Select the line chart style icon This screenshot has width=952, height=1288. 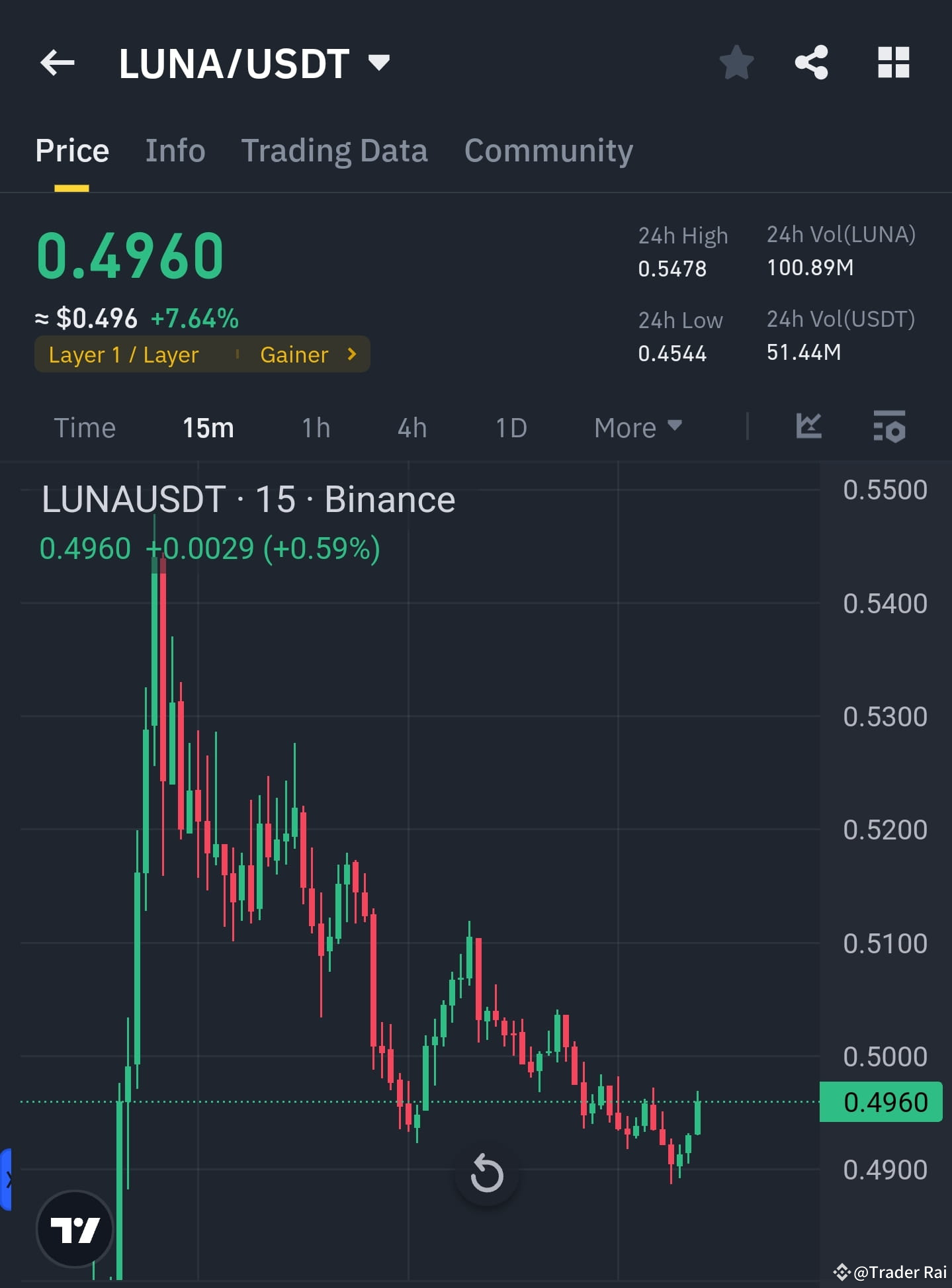808,427
